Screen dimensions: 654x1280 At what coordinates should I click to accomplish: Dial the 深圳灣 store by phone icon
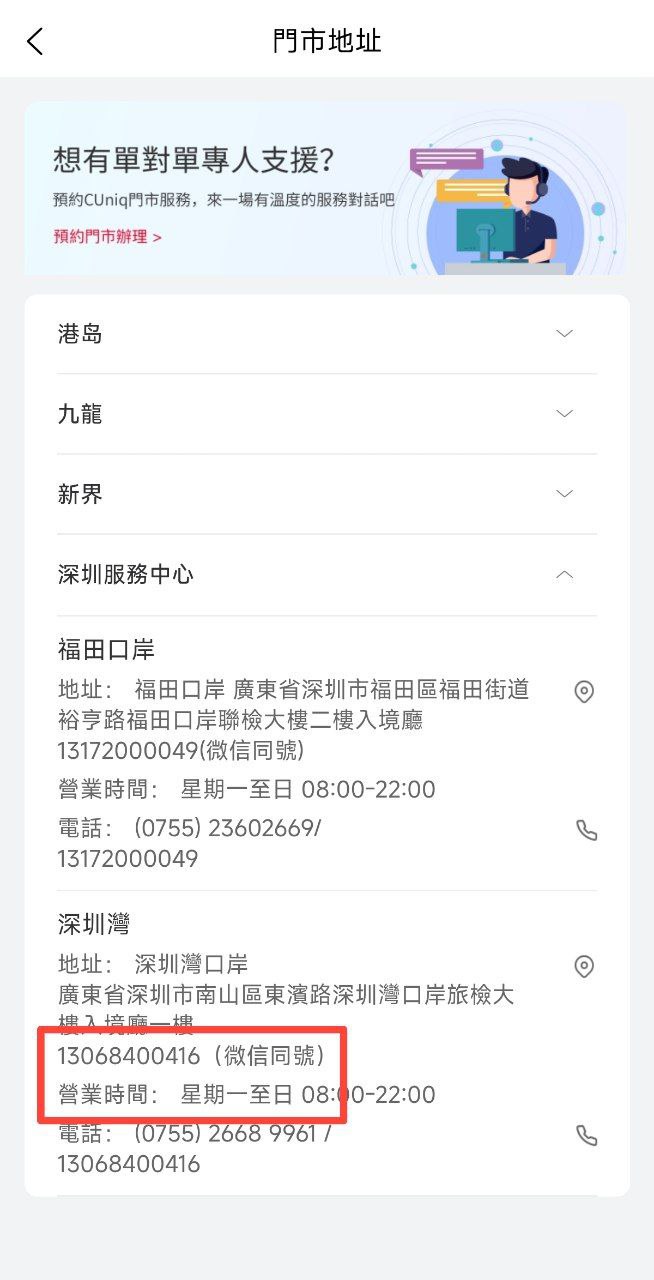pyautogui.click(x=586, y=1136)
